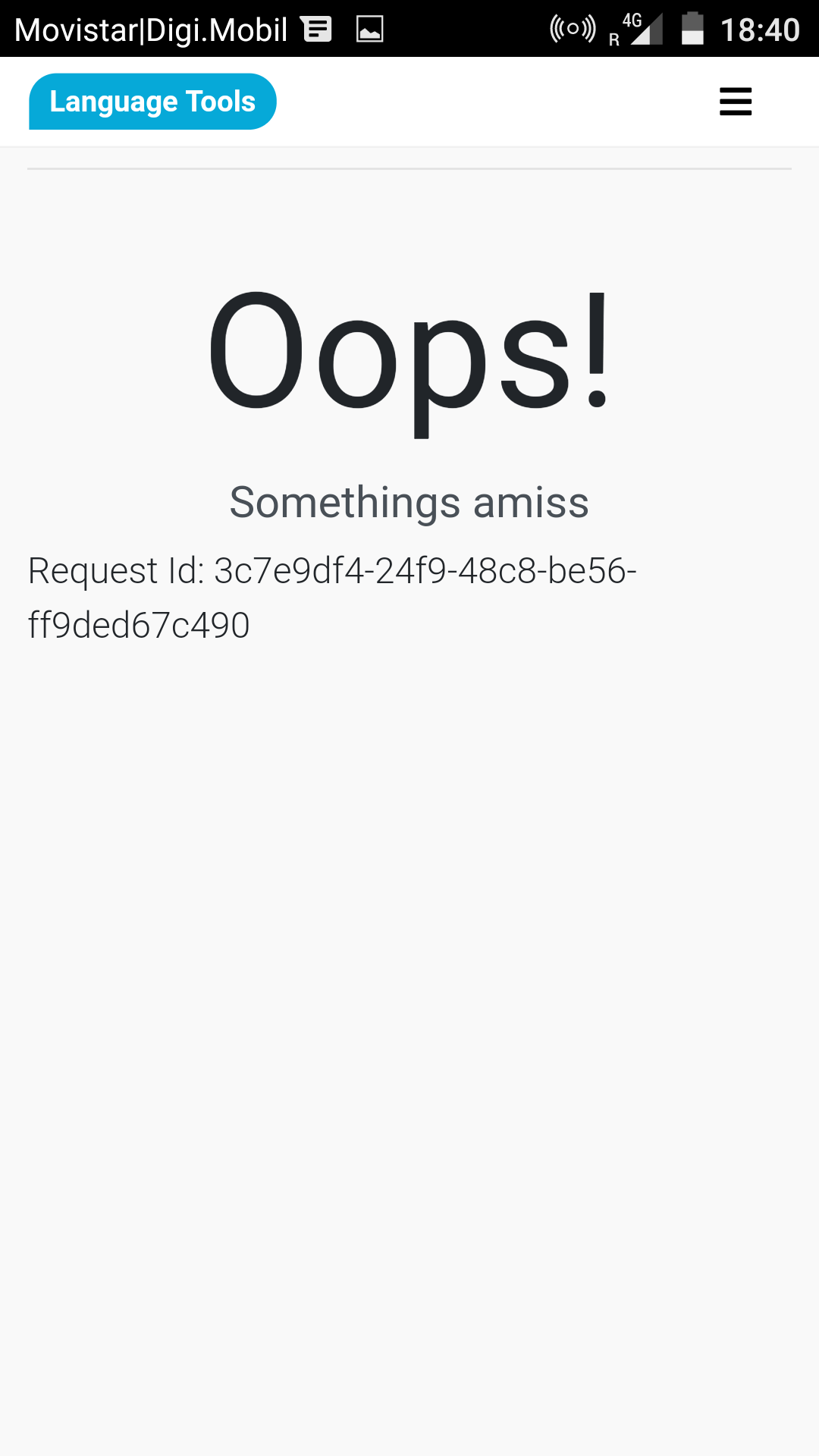Open the hamburger navigation menu

(x=735, y=102)
